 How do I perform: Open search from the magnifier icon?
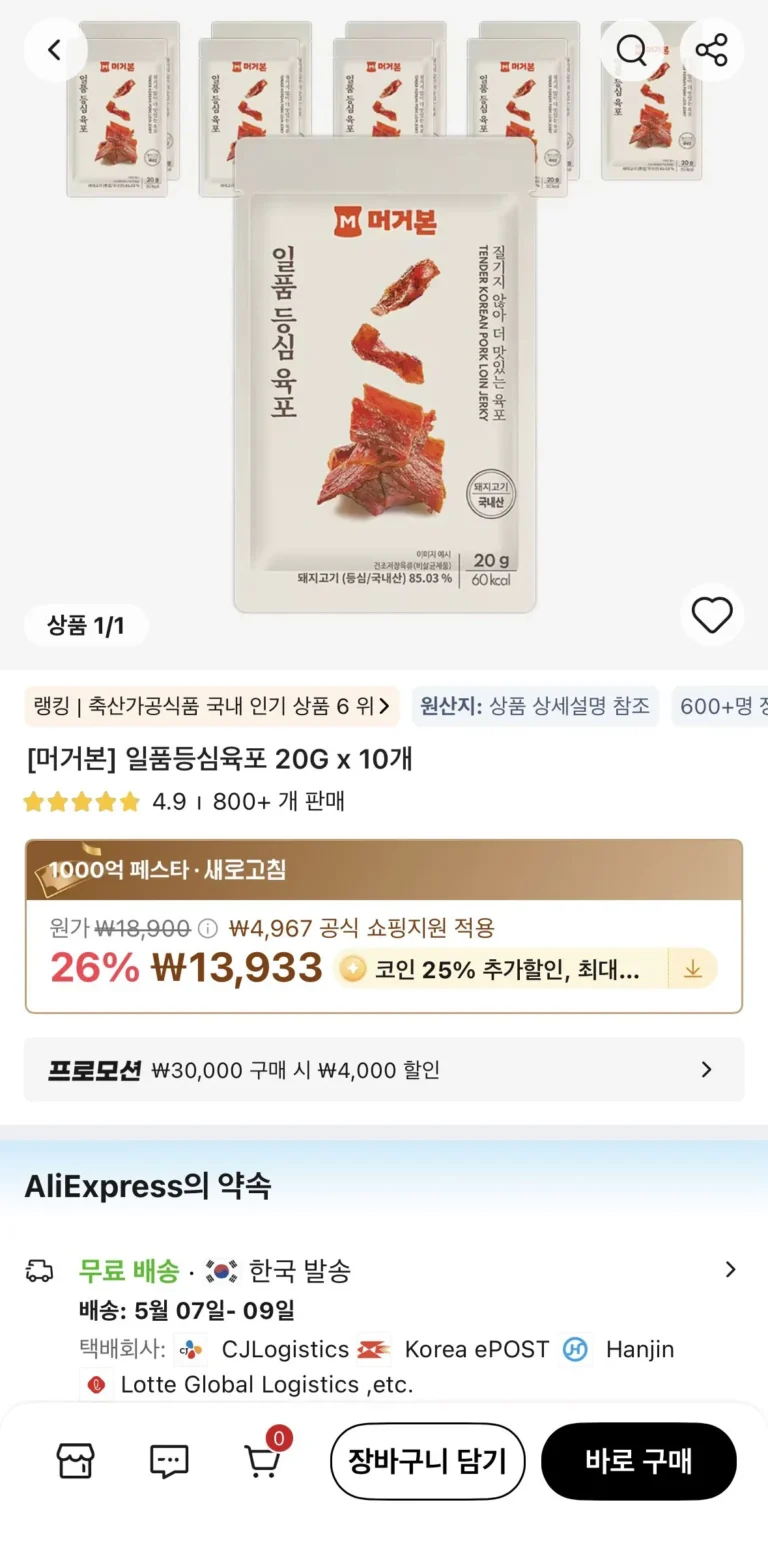(x=632, y=49)
